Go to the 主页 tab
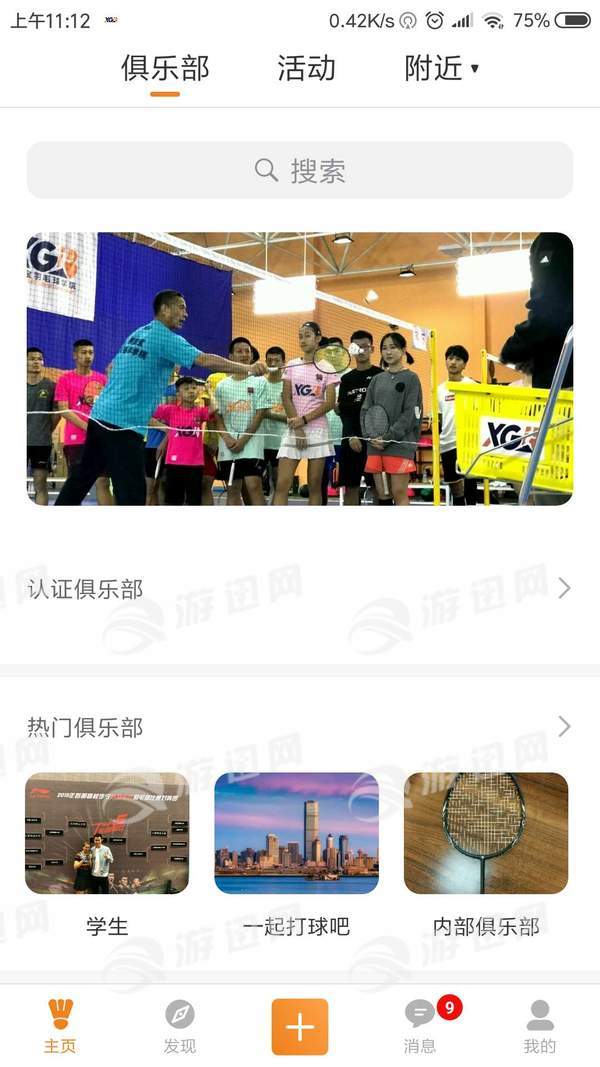 point(60,1025)
